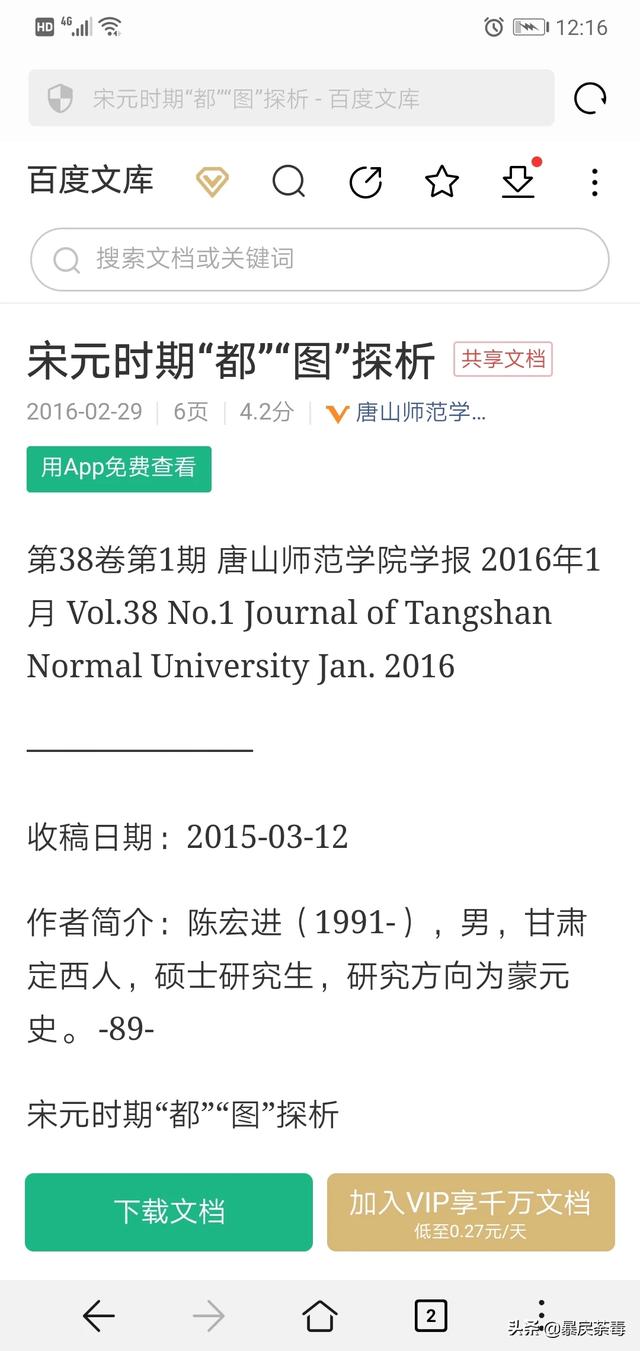Open the downloads icon
The width and height of the screenshot is (640, 1351).
(517, 182)
